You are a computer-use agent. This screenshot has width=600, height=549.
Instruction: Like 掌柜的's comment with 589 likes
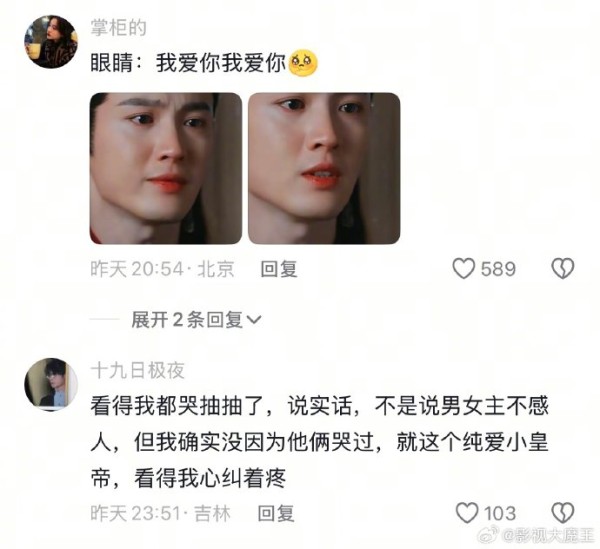point(464,269)
